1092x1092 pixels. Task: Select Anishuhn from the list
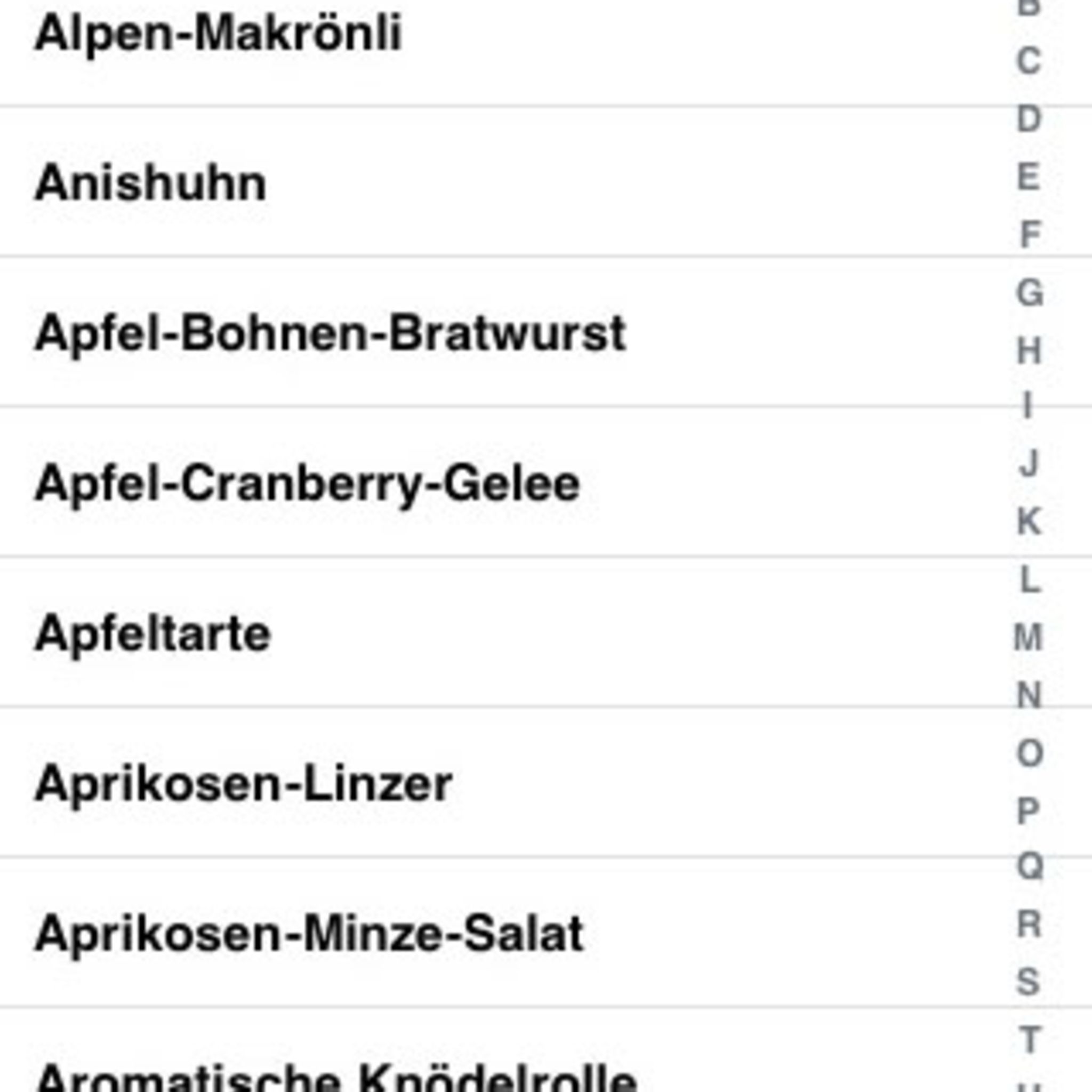(x=150, y=184)
